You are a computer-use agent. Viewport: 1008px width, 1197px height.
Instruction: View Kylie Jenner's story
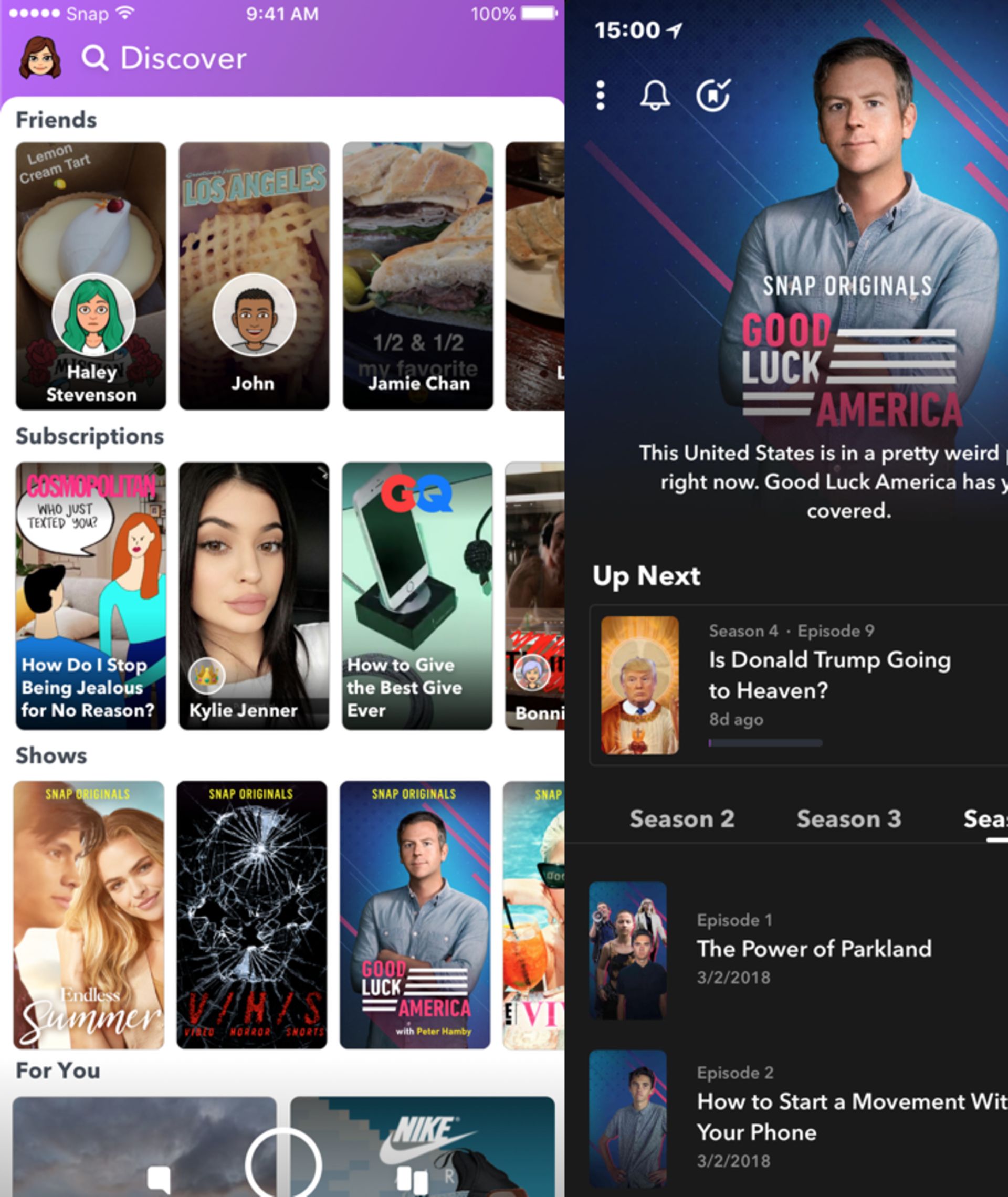254,595
